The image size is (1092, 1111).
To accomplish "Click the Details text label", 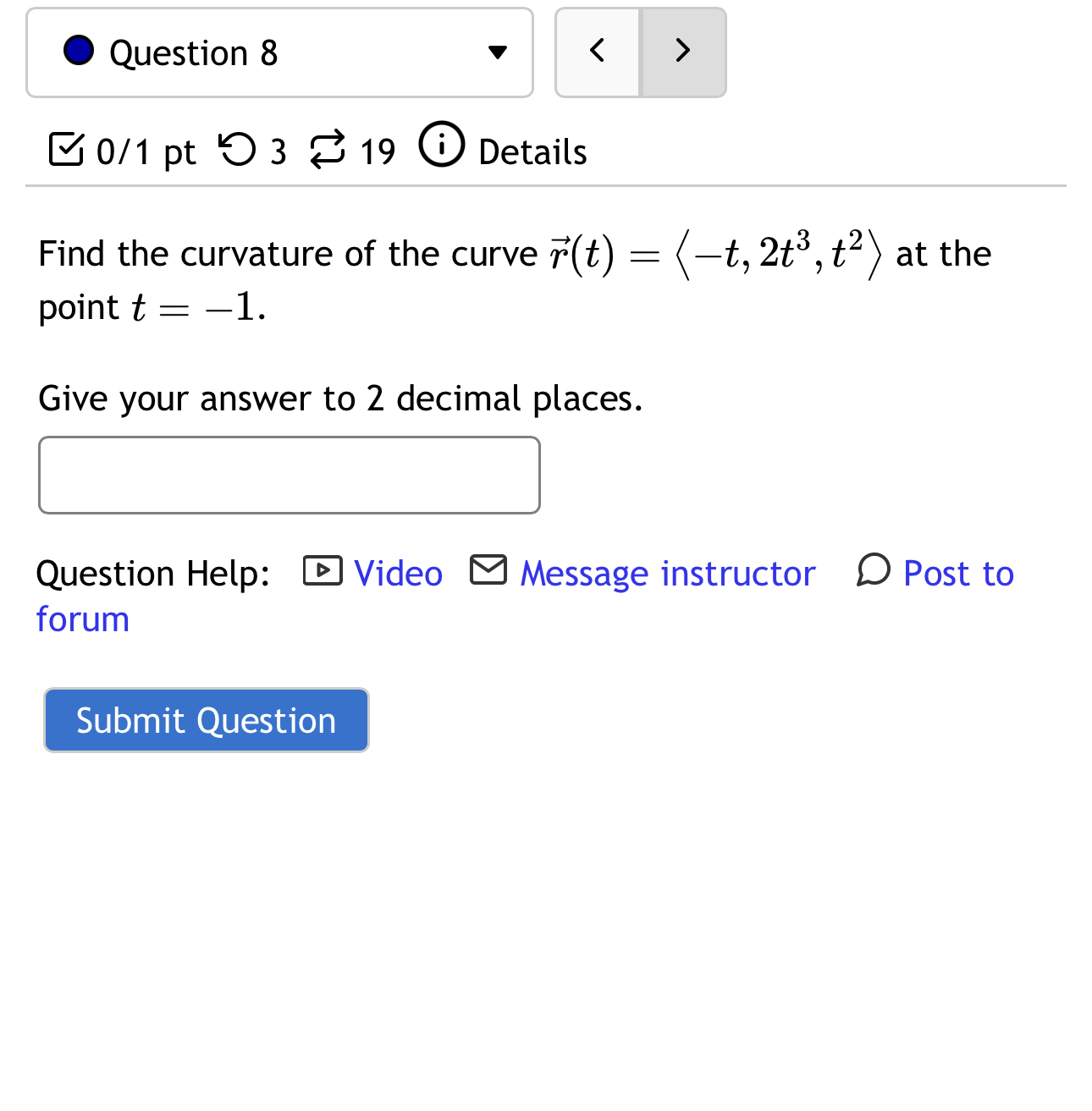I will click(532, 151).
